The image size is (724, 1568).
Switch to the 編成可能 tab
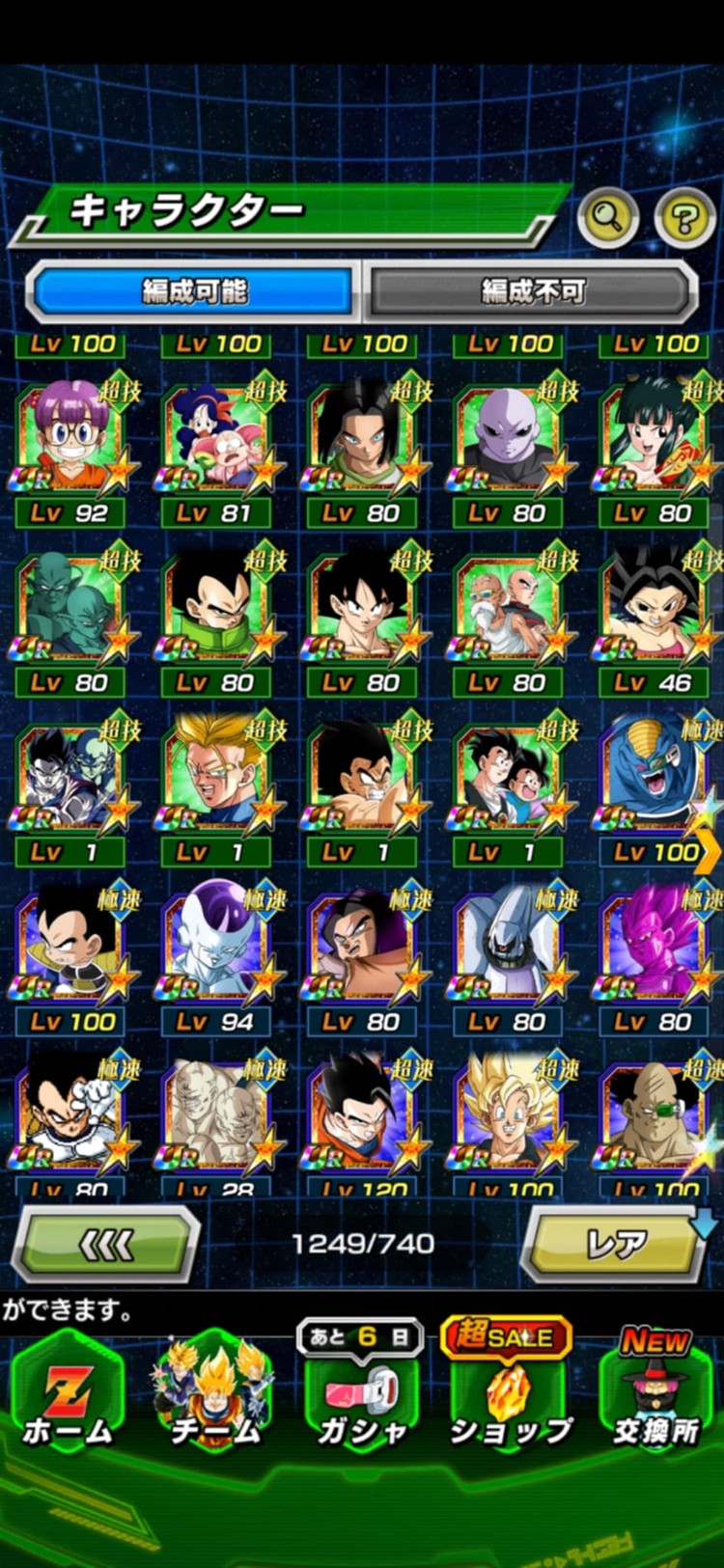[x=194, y=290]
